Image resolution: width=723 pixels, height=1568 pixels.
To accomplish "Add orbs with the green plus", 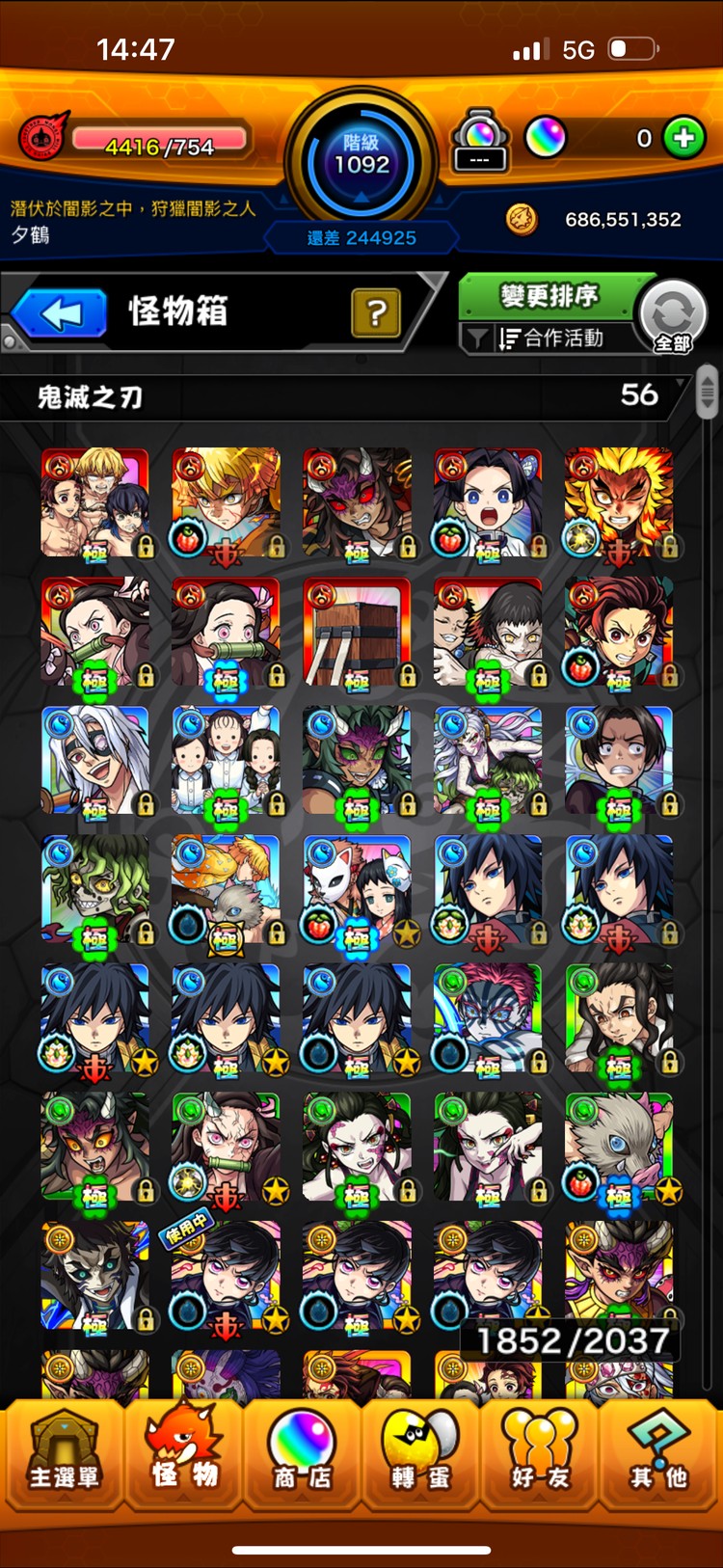I will [x=683, y=139].
